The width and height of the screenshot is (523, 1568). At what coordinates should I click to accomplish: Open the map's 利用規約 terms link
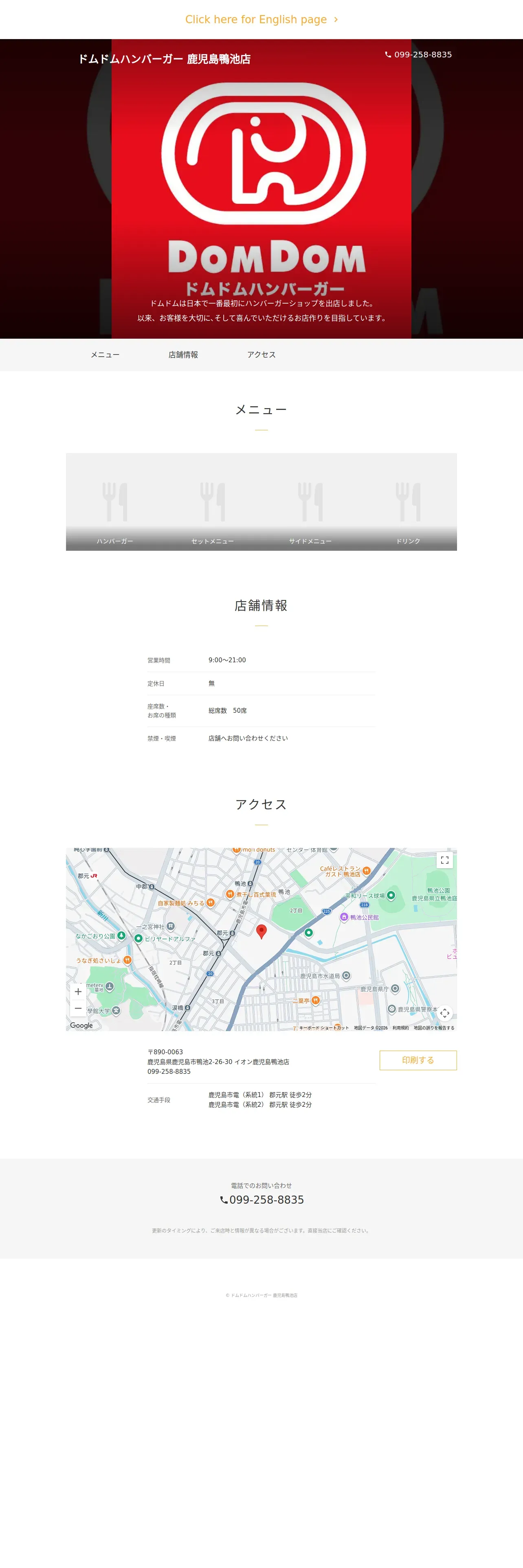tap(401, 1027)
